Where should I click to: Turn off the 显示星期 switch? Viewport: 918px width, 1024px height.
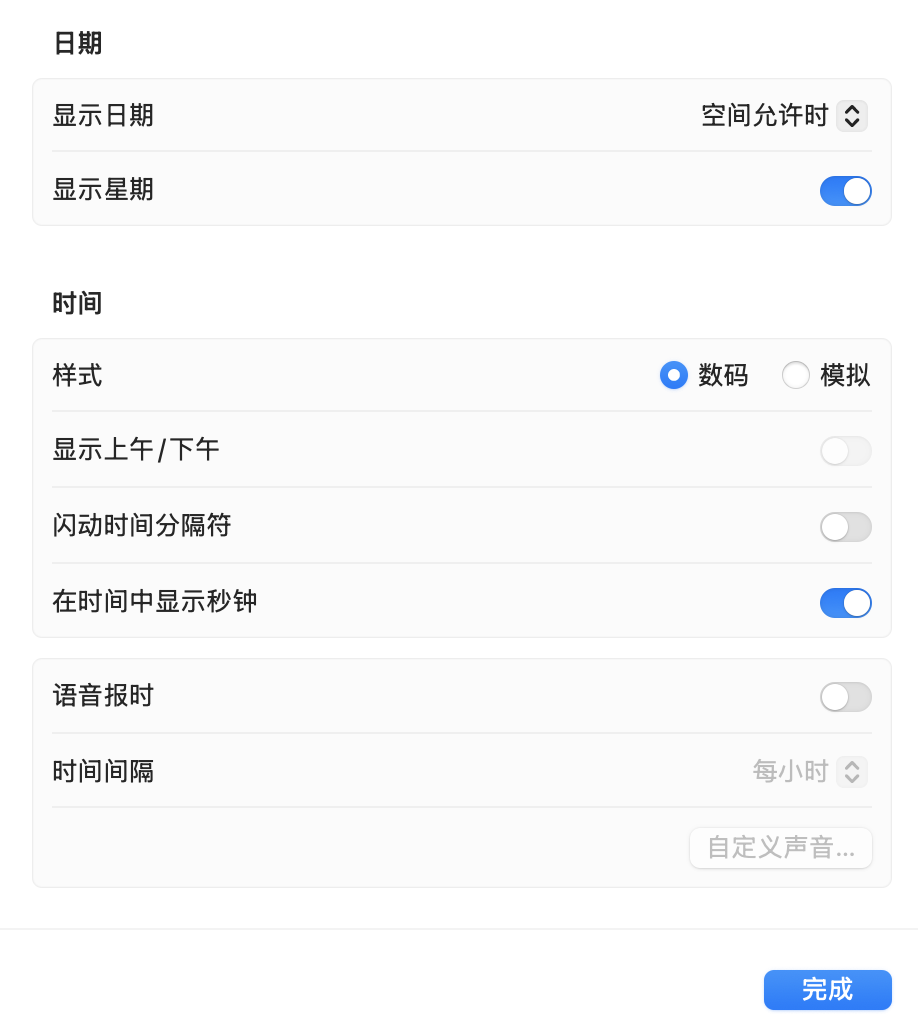point(845,191)
